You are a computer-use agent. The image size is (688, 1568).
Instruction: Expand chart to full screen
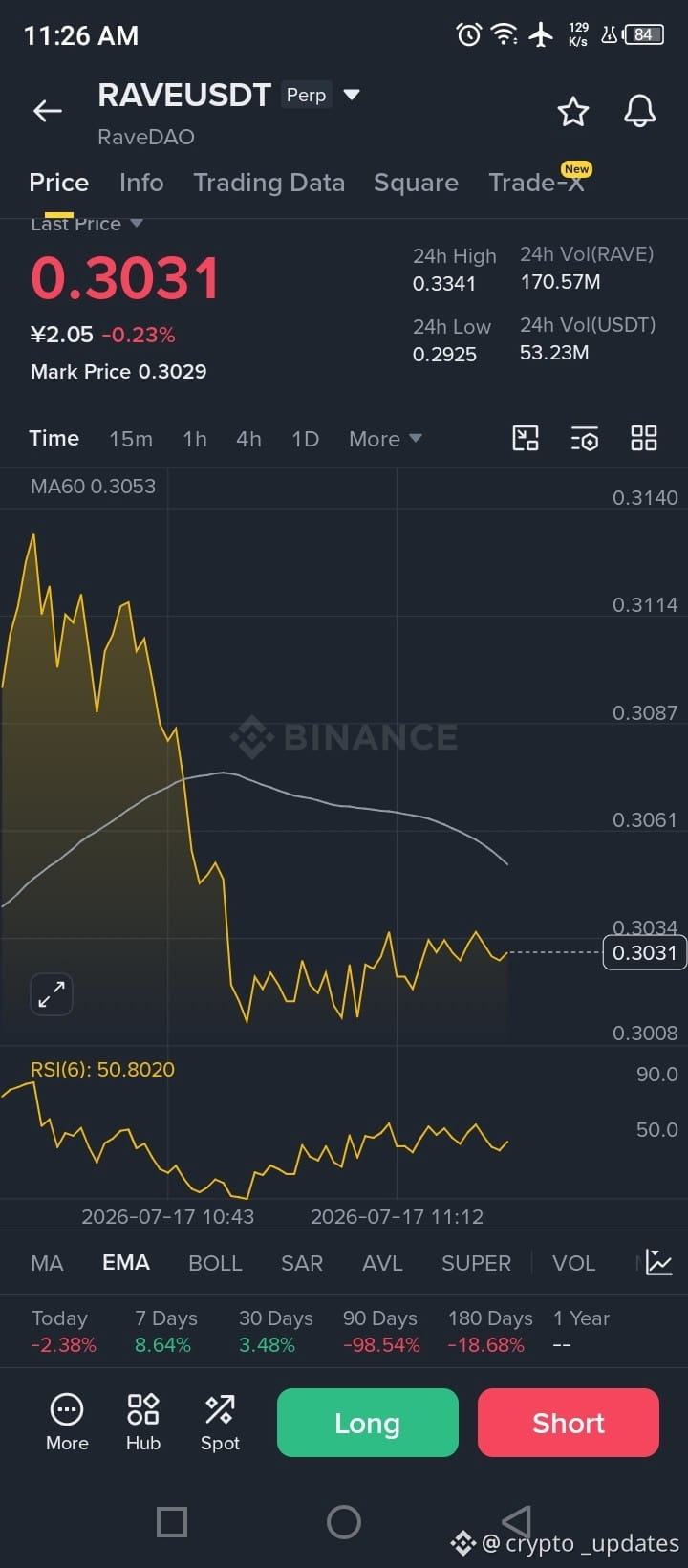tap(52, 994)
